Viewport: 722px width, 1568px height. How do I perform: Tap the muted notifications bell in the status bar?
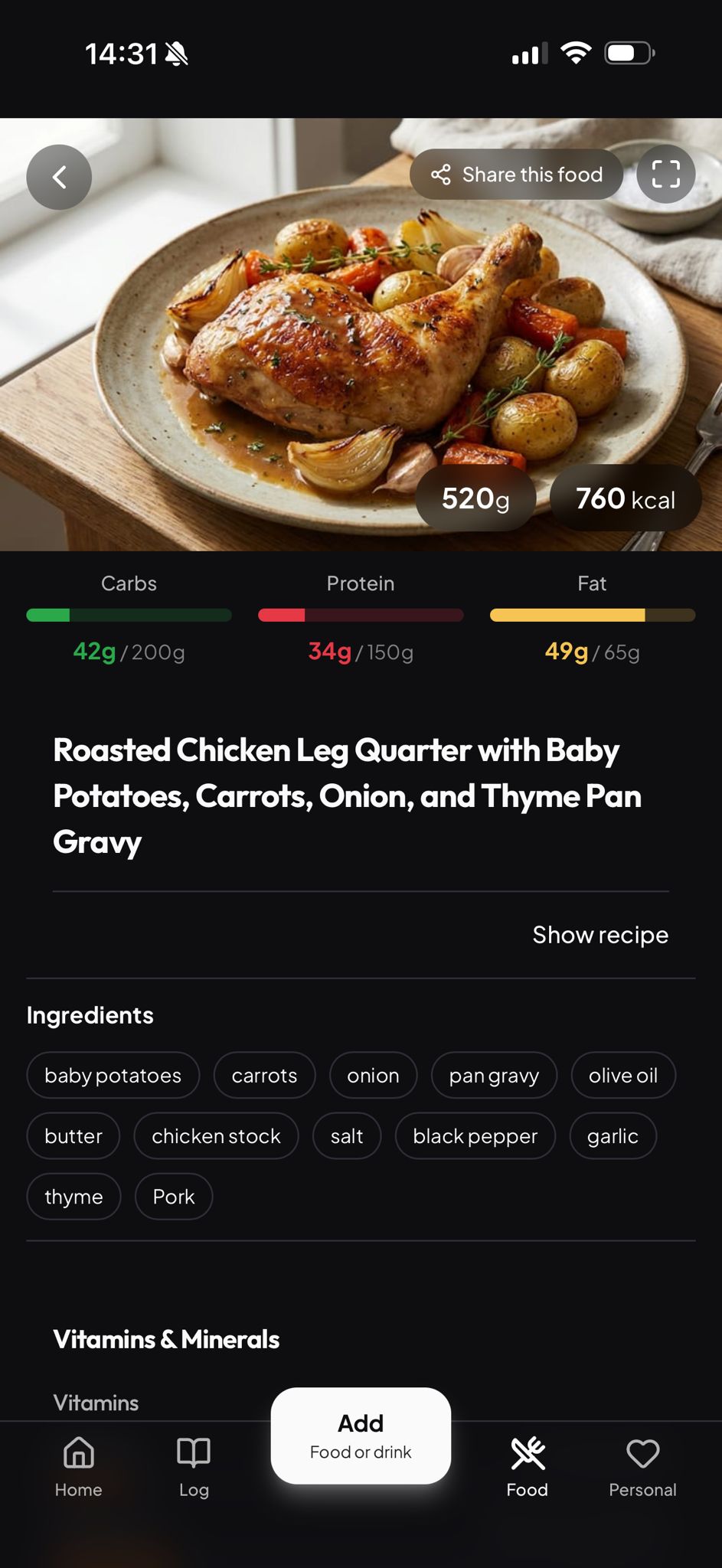coord(178,54)
